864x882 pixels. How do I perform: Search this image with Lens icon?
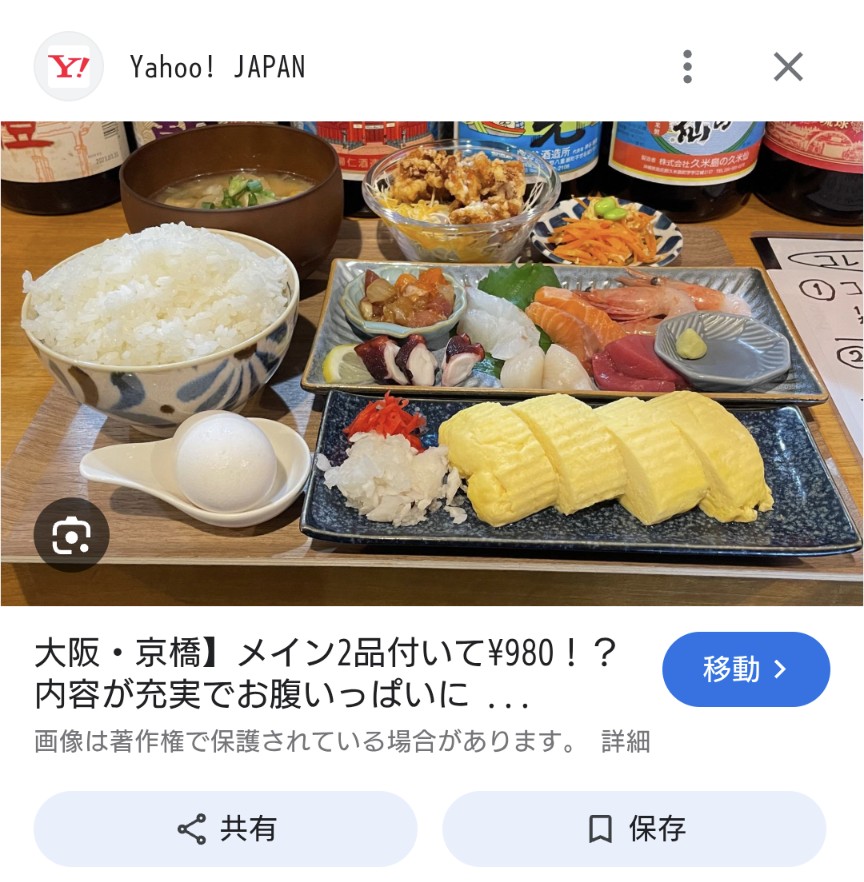71,535
